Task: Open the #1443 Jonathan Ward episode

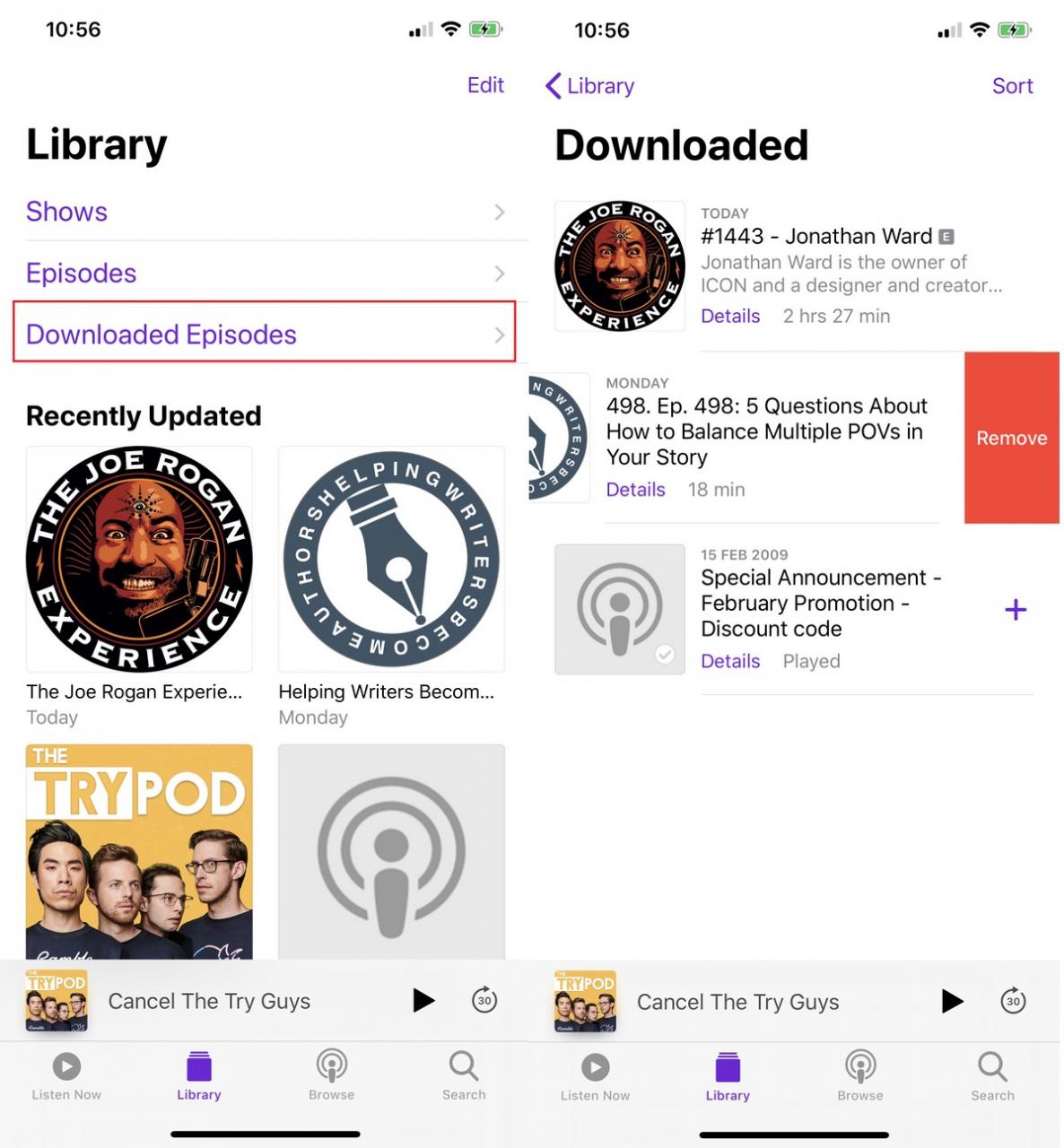Action: 815,237
